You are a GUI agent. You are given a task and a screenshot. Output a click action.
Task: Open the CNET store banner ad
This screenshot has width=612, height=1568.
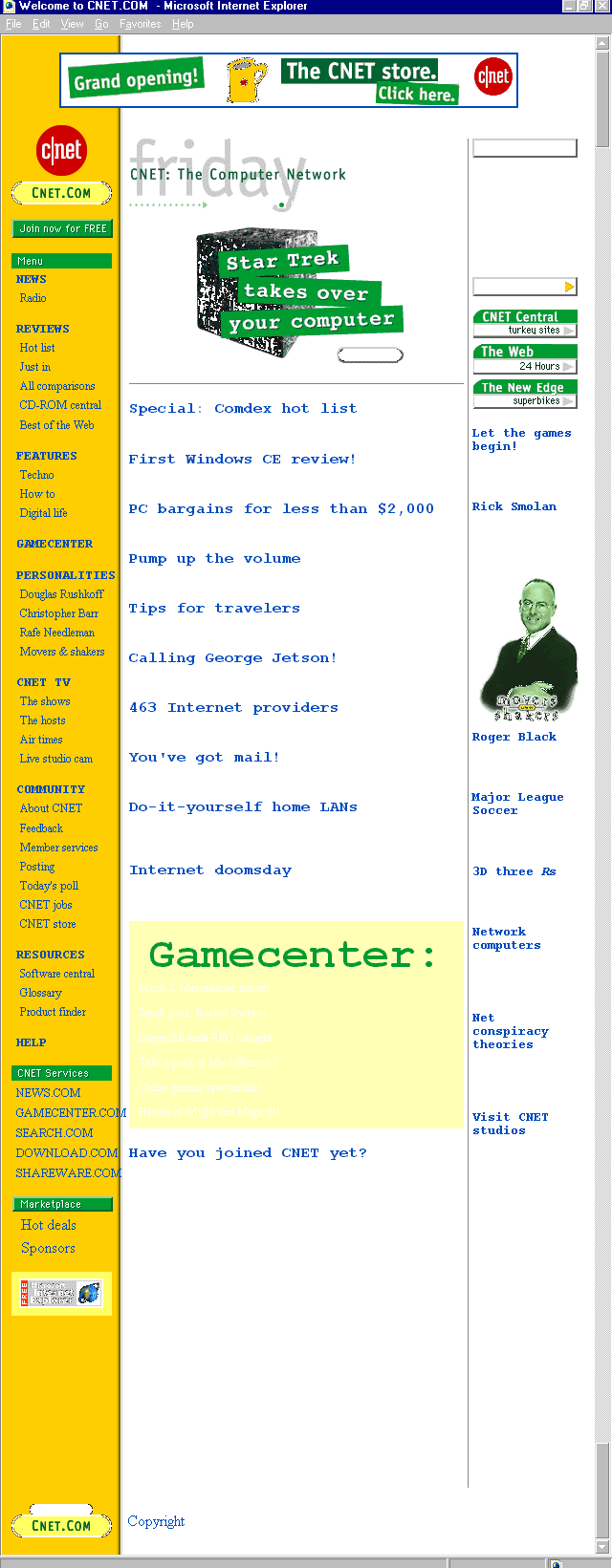point(289,80)
